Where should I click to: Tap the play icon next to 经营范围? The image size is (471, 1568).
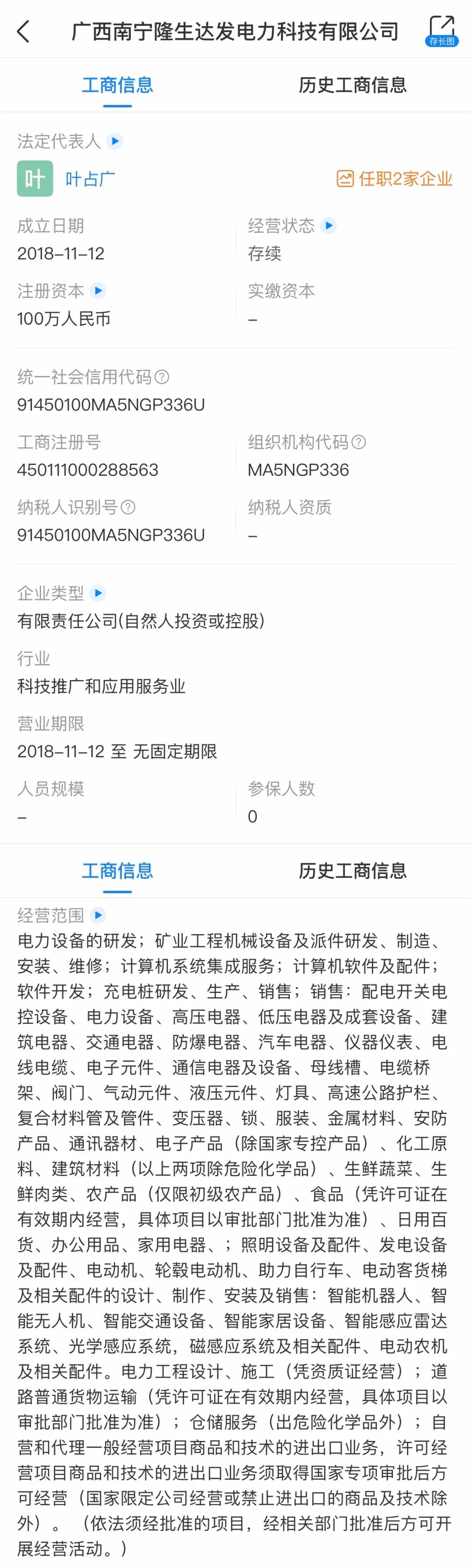[98, 915]
